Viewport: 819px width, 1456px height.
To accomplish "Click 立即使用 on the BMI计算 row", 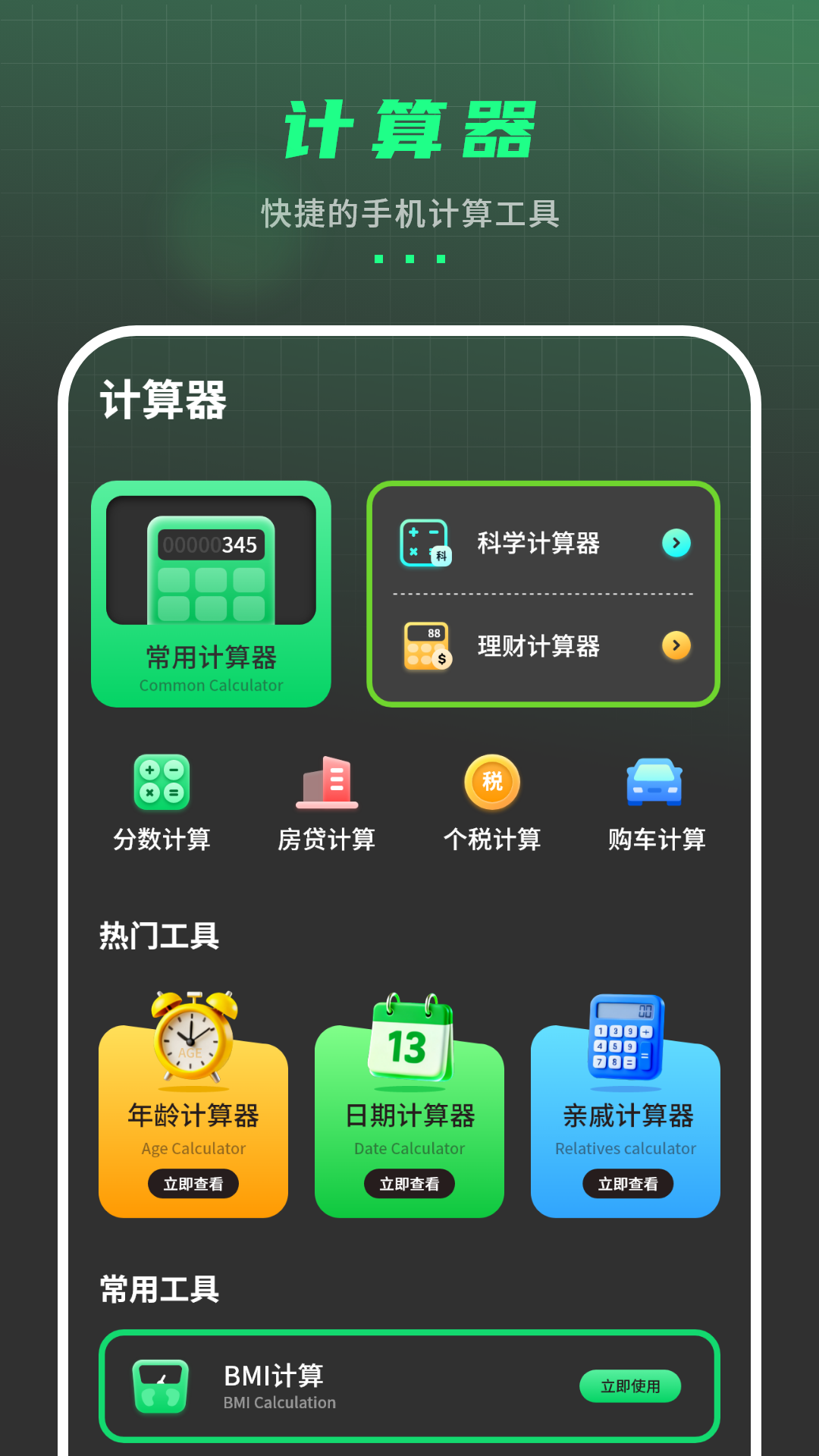I will (x=629, y=1385).
